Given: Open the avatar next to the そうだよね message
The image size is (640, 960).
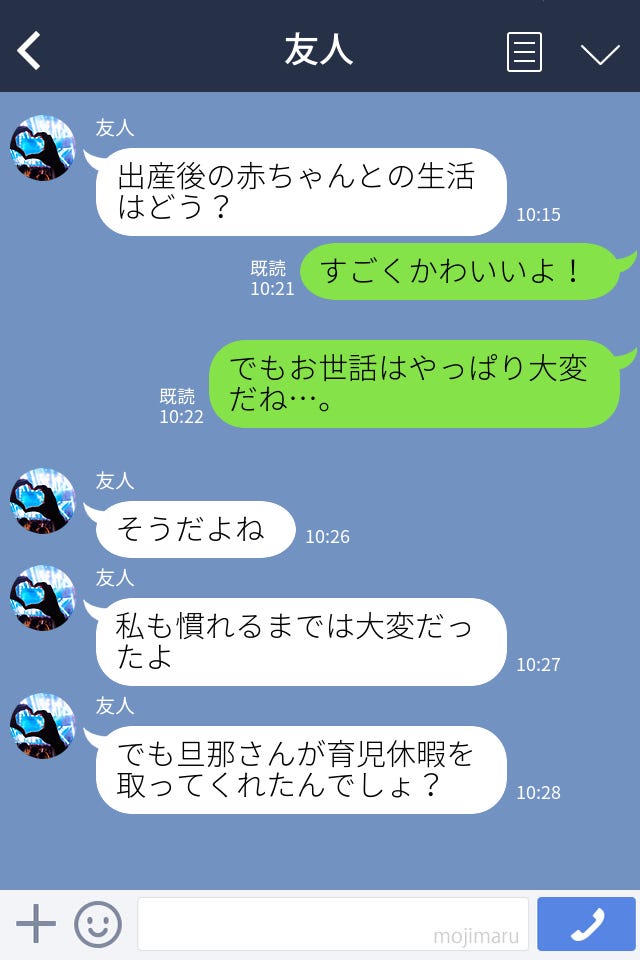Looking at the screenshot, I should point(43,501).
